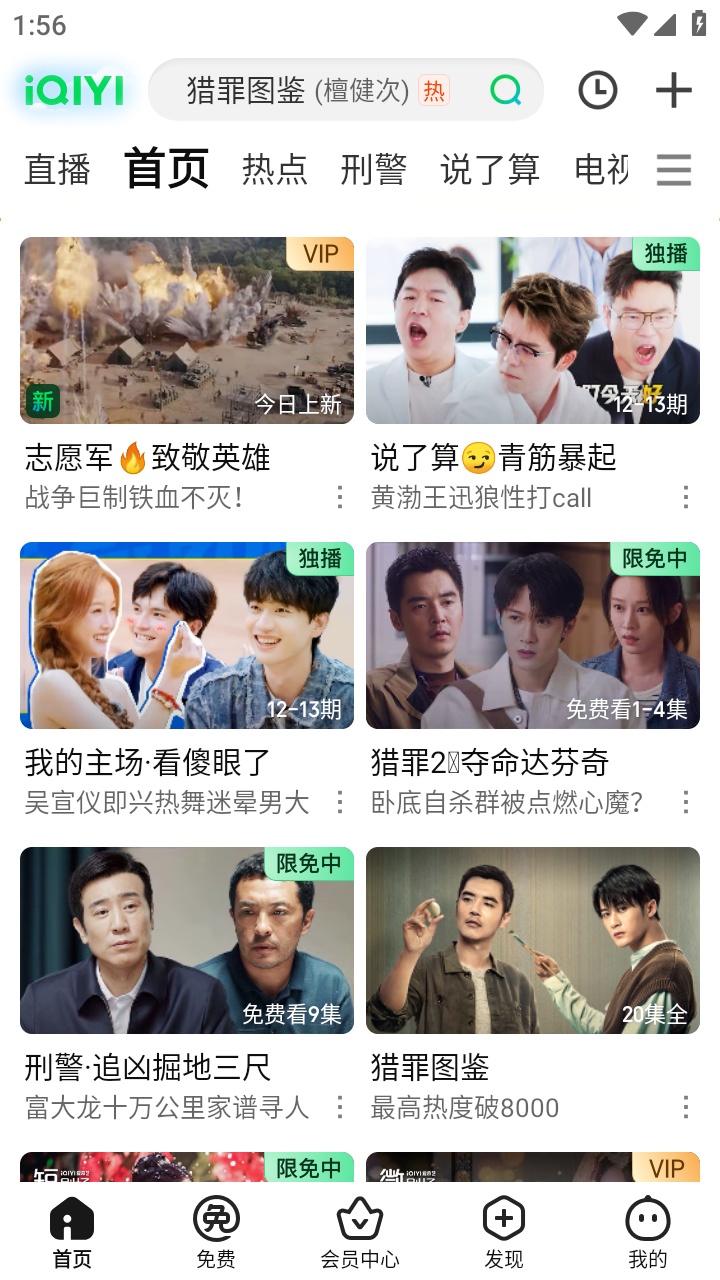
Task: Select the 说了算 channel tab
Action: tap(490, 170)
